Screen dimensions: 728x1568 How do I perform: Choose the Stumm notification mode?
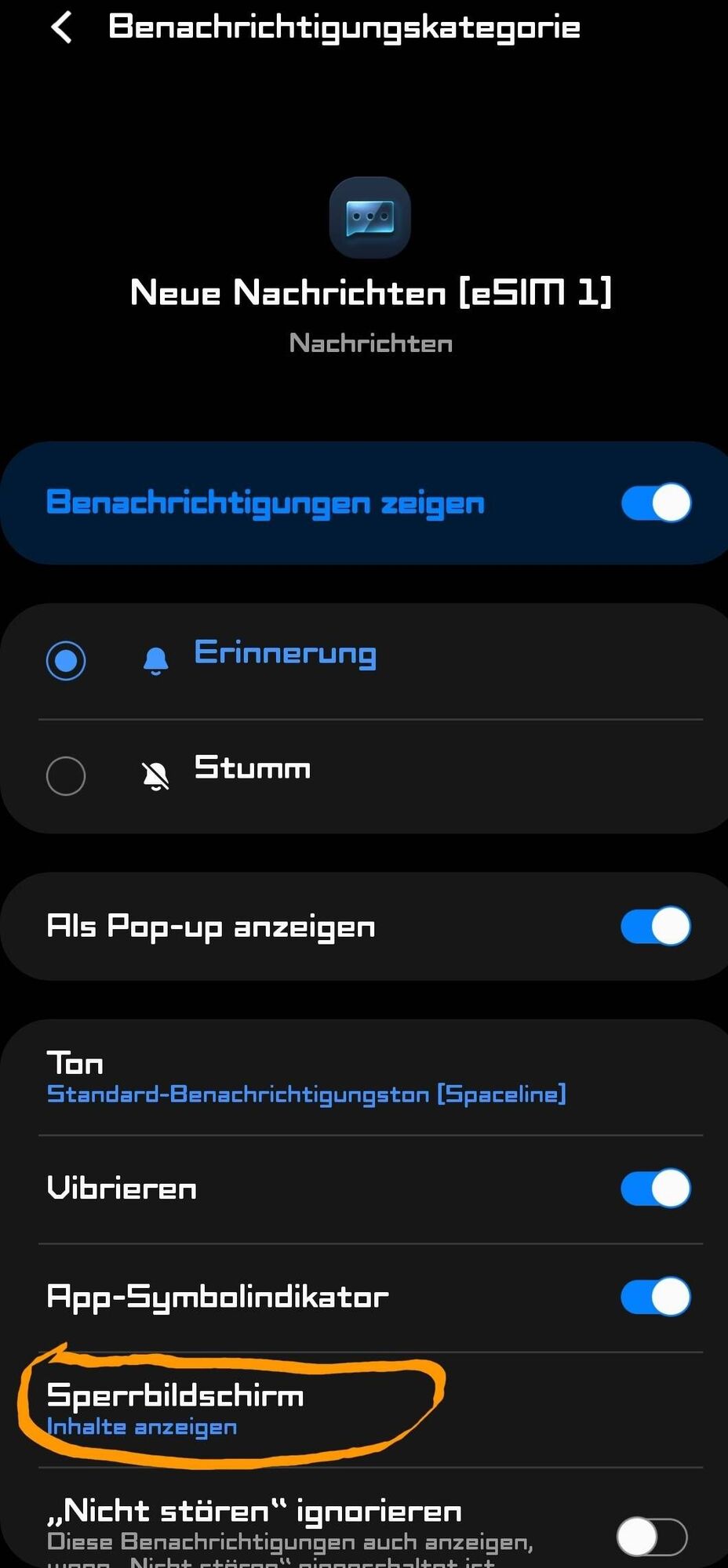pos(66,775)
